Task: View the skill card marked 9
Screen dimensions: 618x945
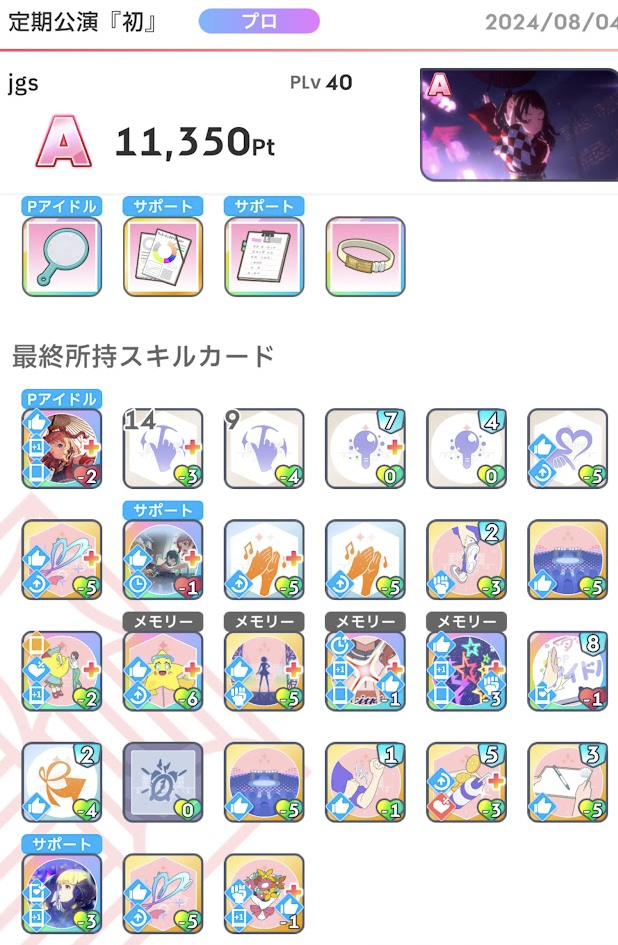Action: coord(264,448)
